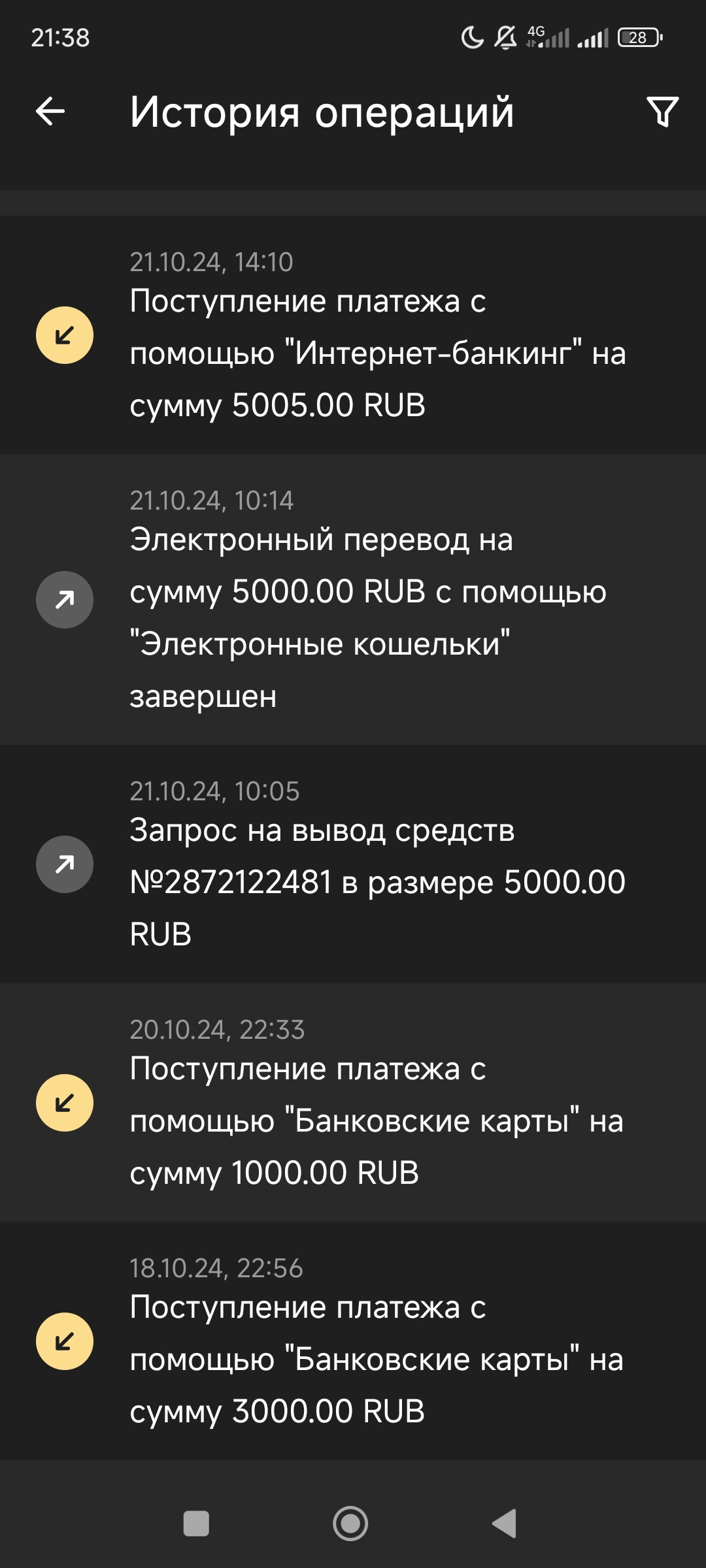Open recent apps with the square button
This screenshot has height=1568, width=706.
196,1524
